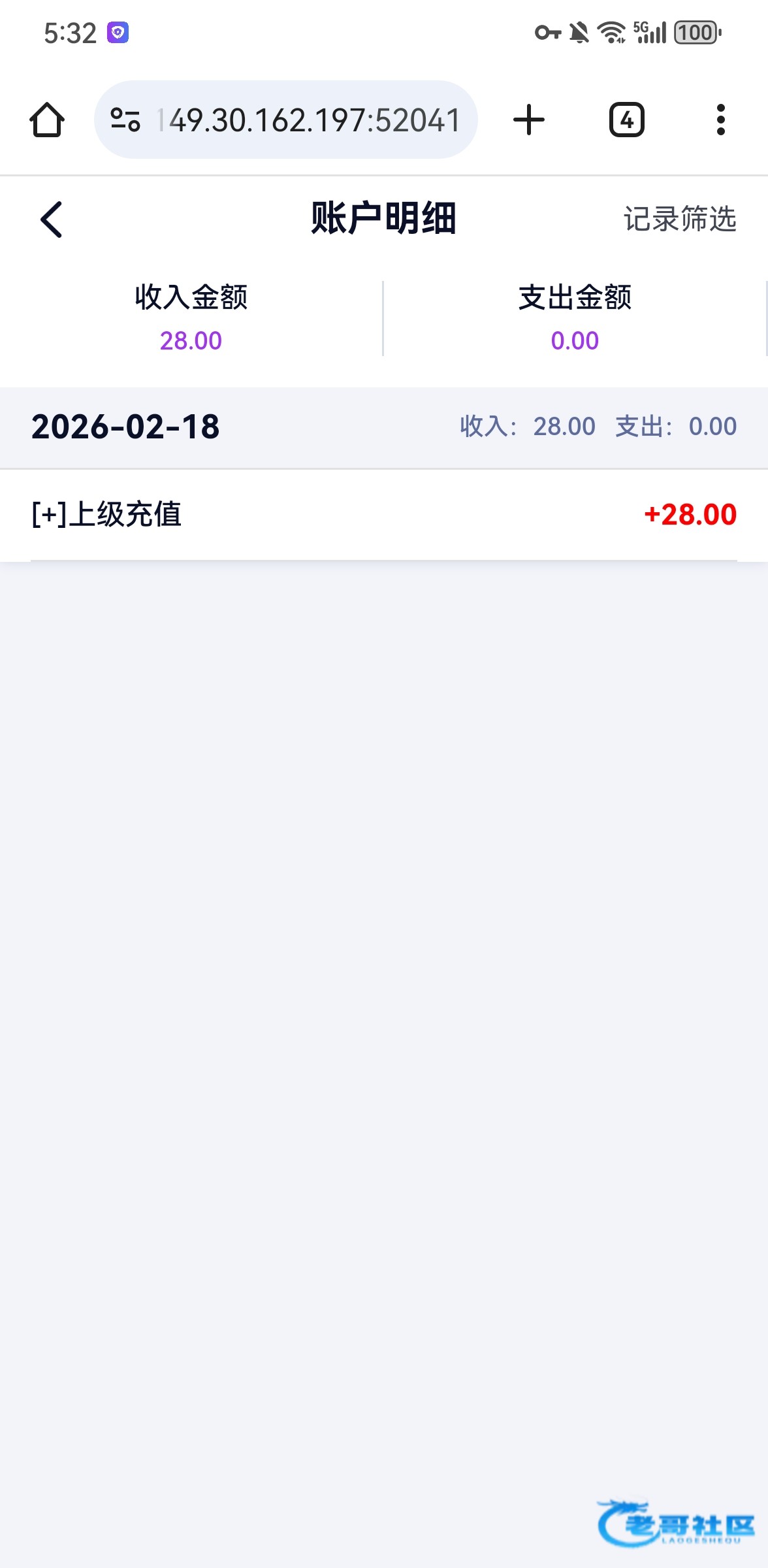Tap the browser home icon

47,120
